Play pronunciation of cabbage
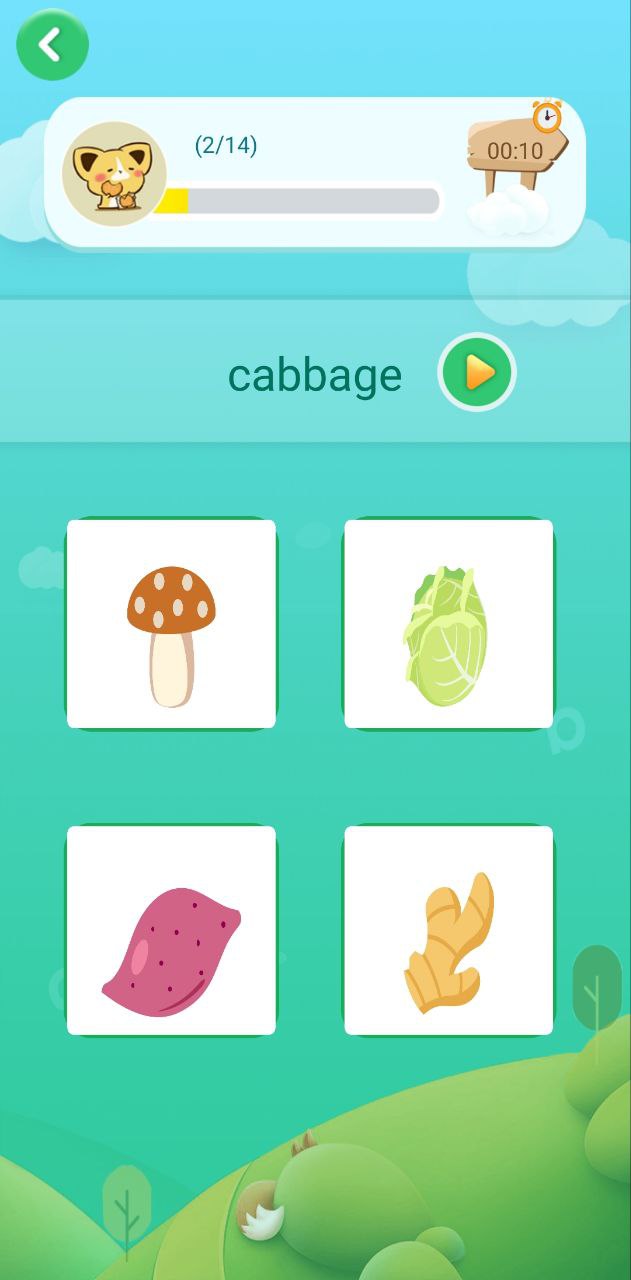The width and height of the screenshot is (631, 1280). point(477,372)
